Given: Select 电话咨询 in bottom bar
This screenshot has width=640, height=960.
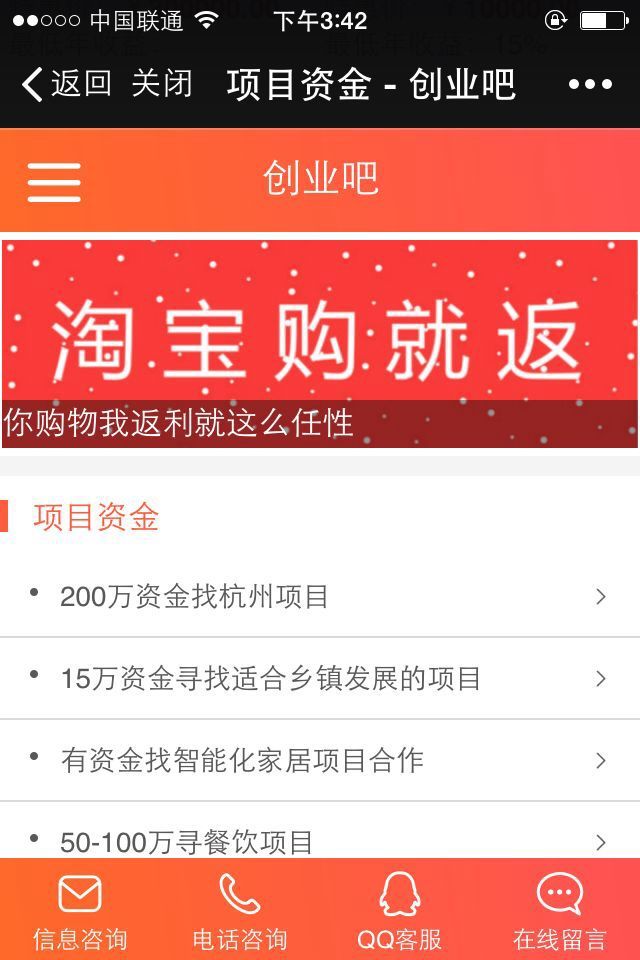Looking at the screenshot, I should [x=240, y=912].
